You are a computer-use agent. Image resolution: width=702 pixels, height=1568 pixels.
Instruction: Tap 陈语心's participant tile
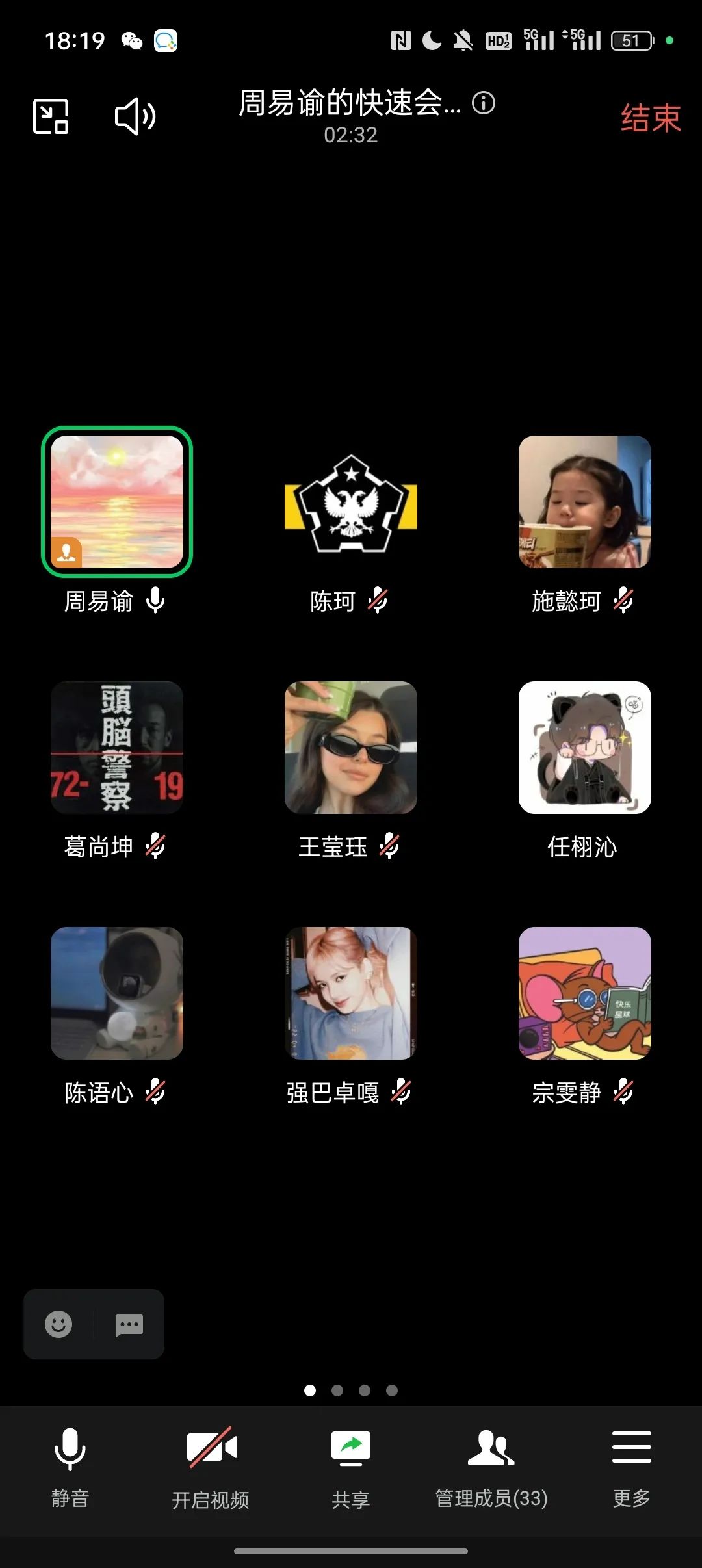click(x=117, y=993)
